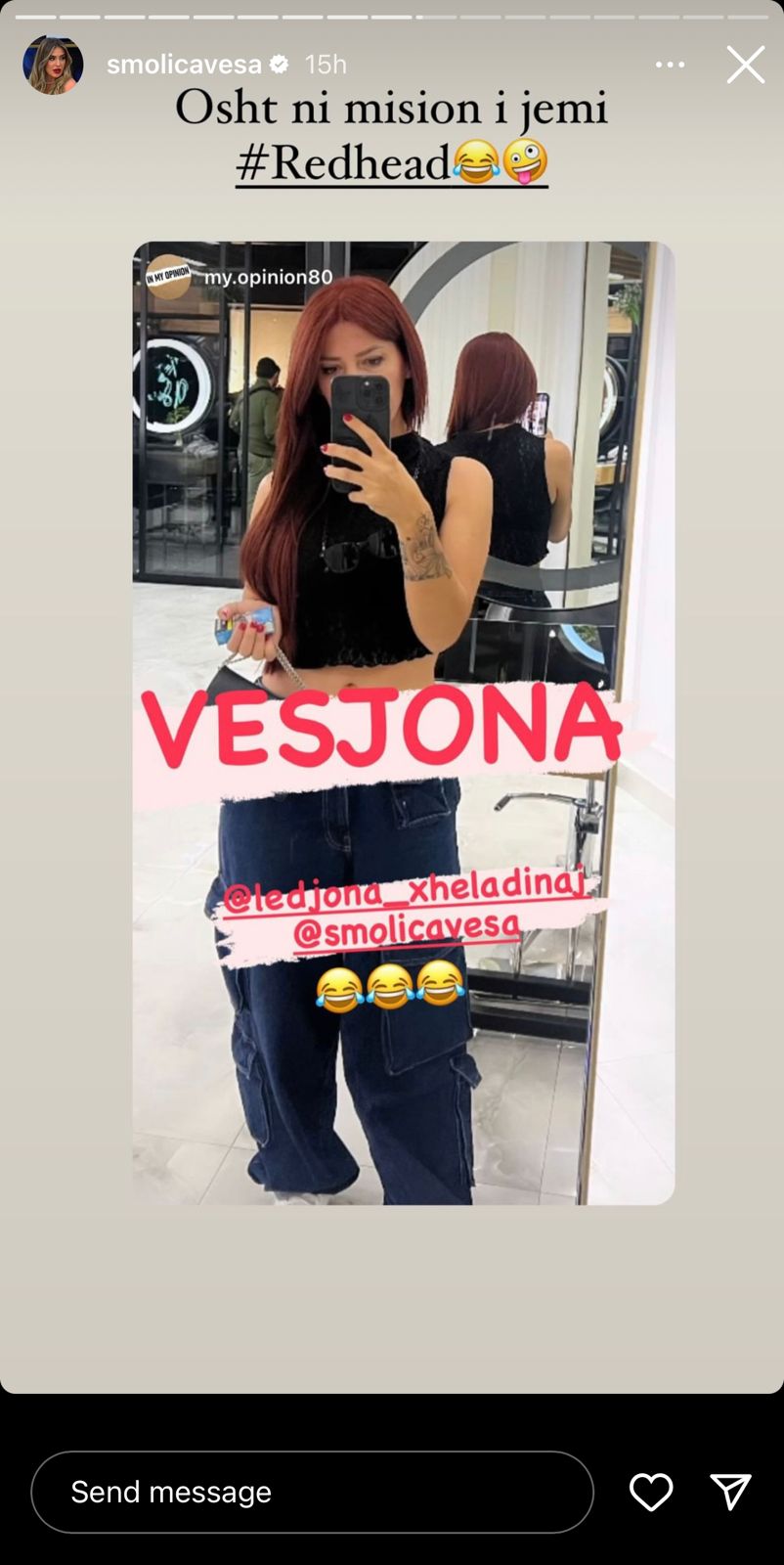784x1565 pixels.
Task: Tap the smolicavesa username
Action: pyautogui.click(x=184, y=65)
